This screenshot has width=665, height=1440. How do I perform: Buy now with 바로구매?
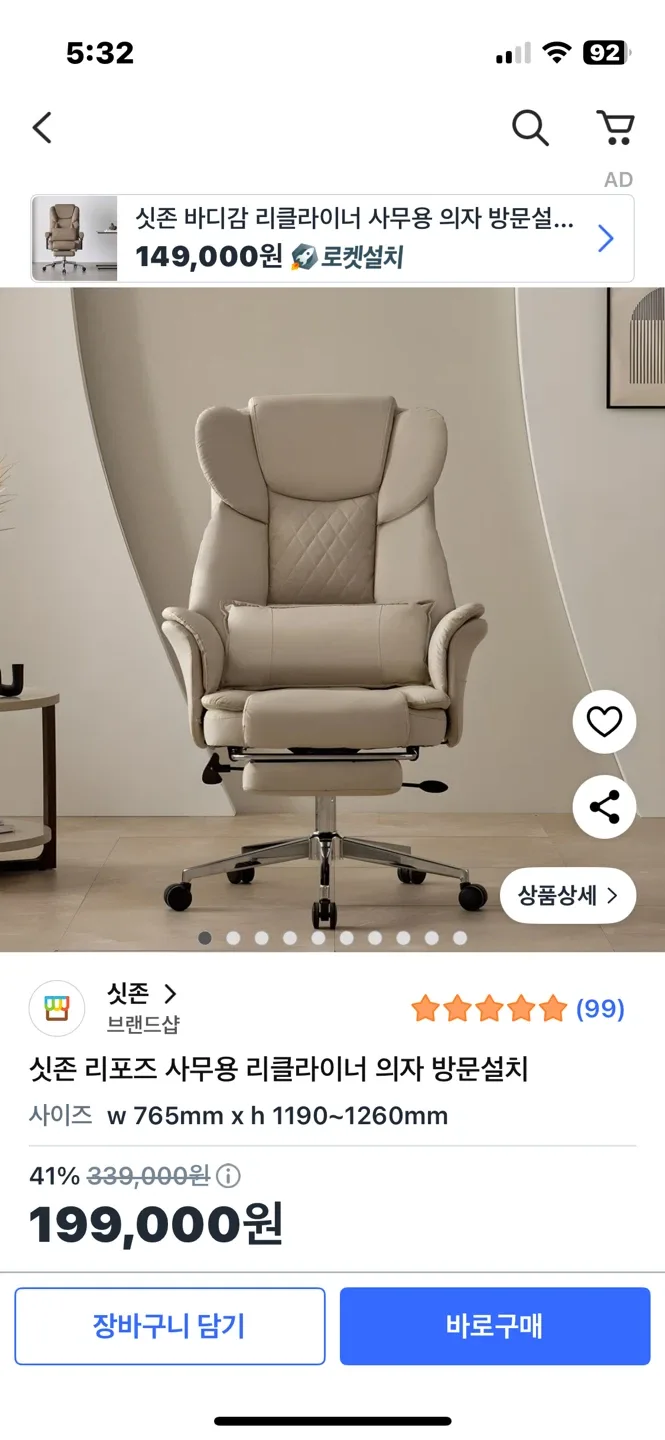click(x=495, y=1326)
